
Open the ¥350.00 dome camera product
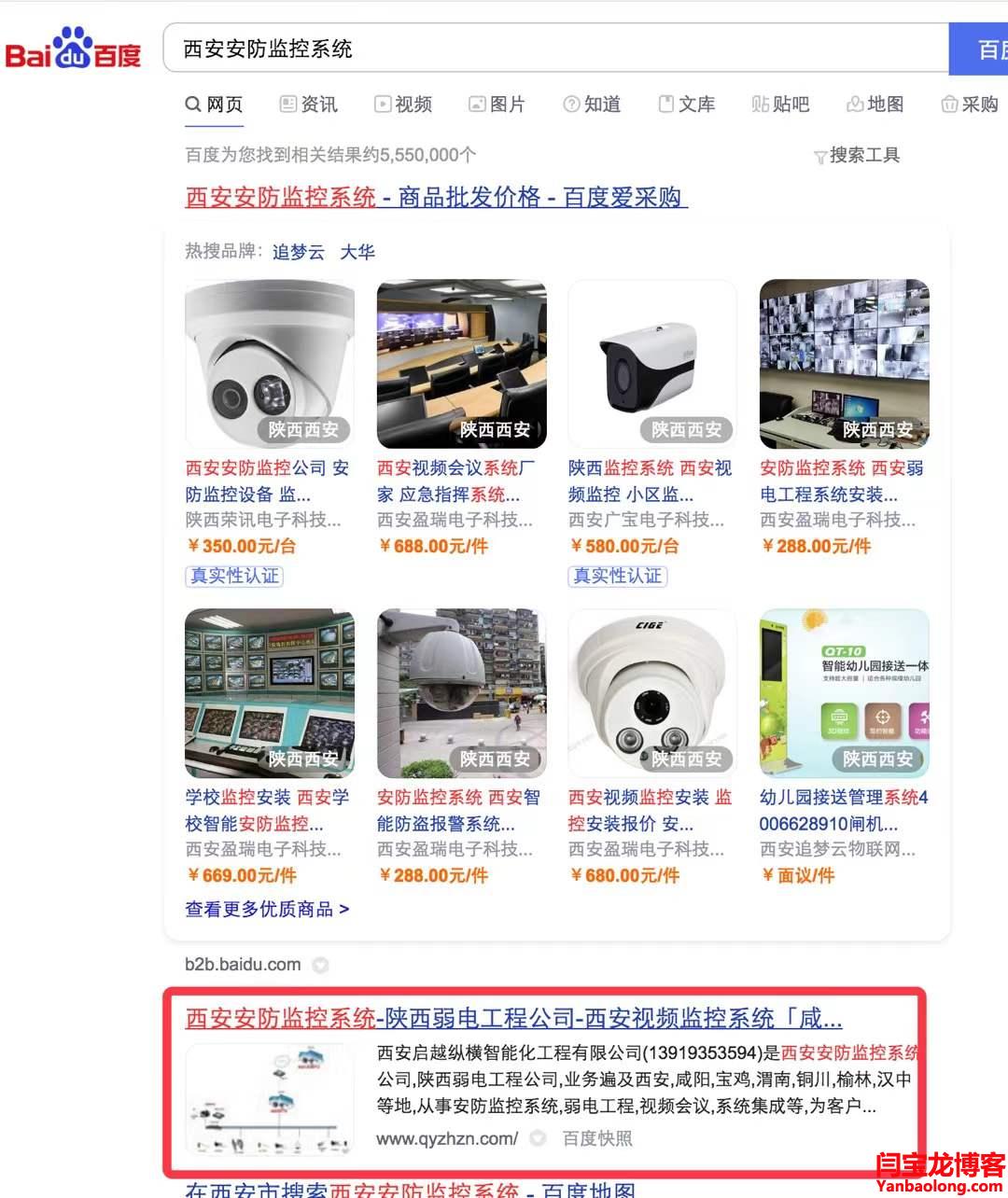269,364
